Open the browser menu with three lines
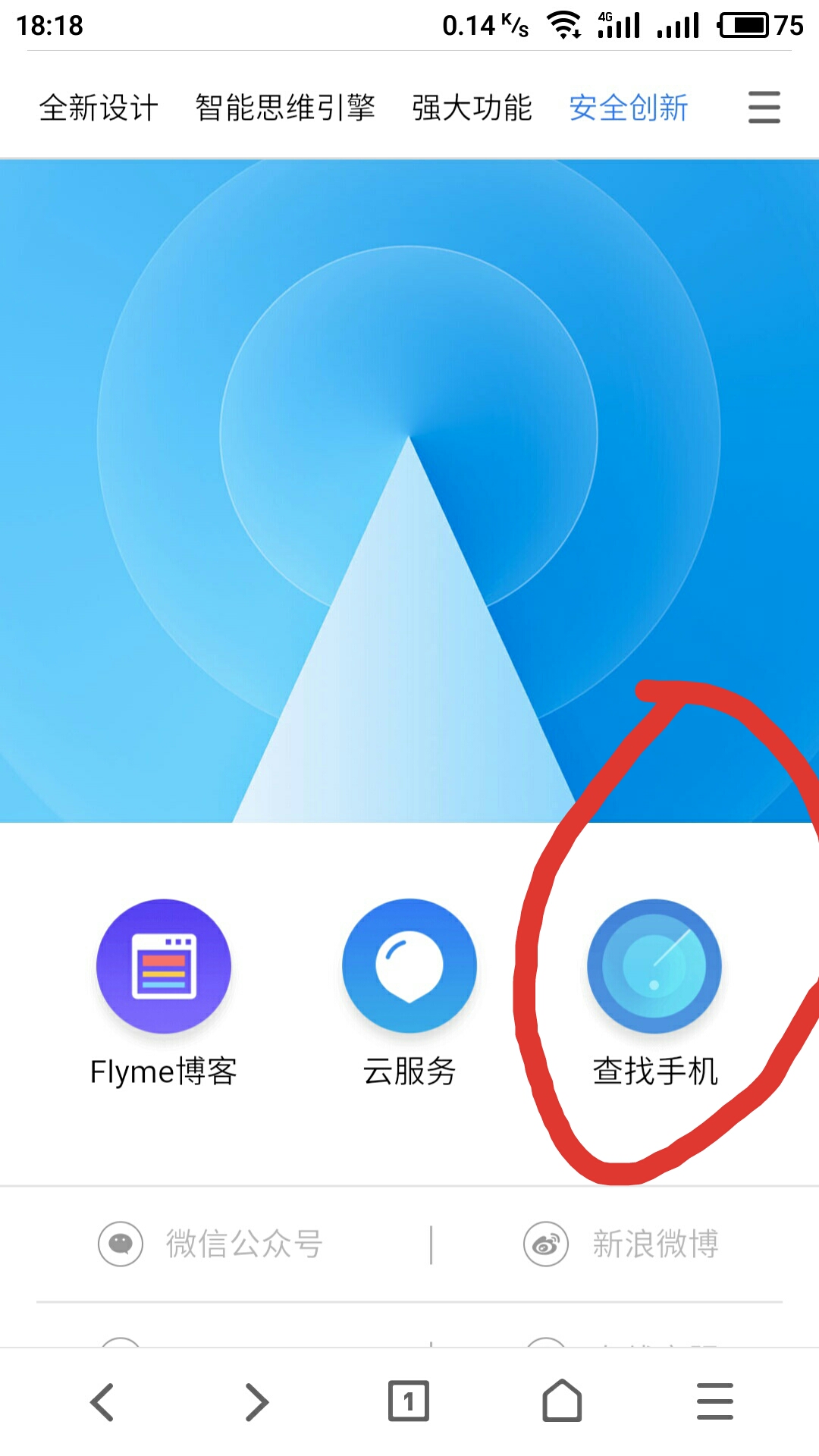Image resolution: width=819 pixels, height=1456 pixels. coord(714,1401)
